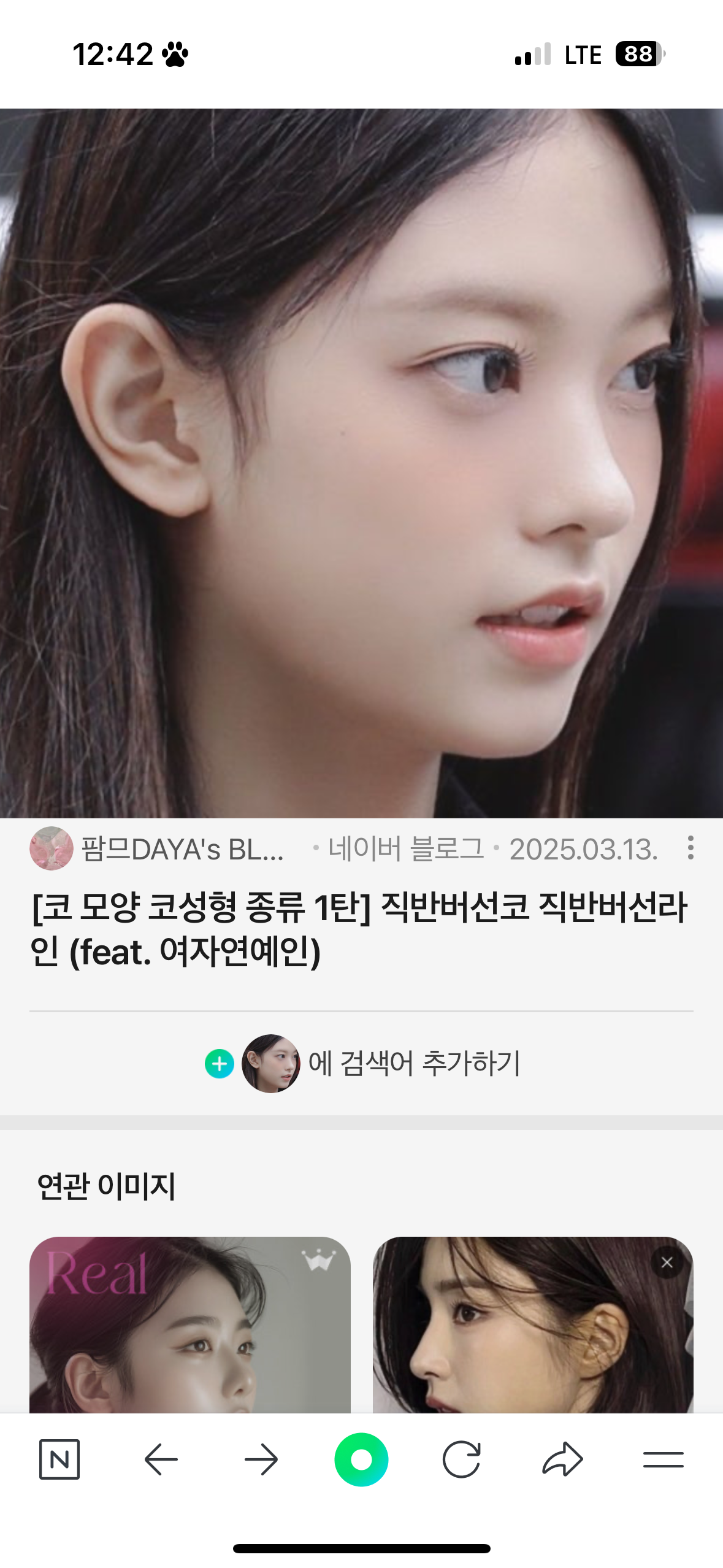The width and height of the screenshot is (723, 1568).
Task: Go back to the previous page
Action: point(161,1459)
